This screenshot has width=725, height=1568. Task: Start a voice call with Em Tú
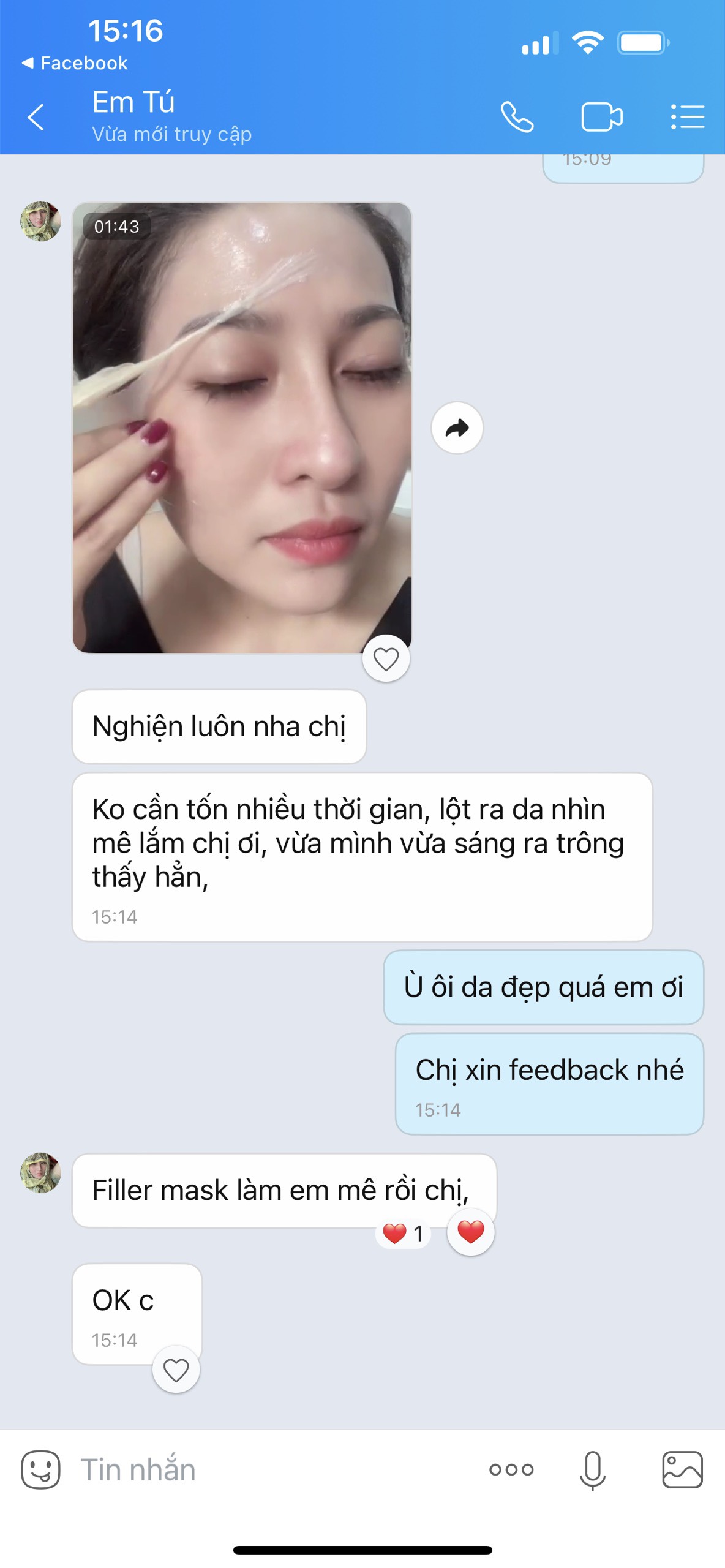coord(517,117)
